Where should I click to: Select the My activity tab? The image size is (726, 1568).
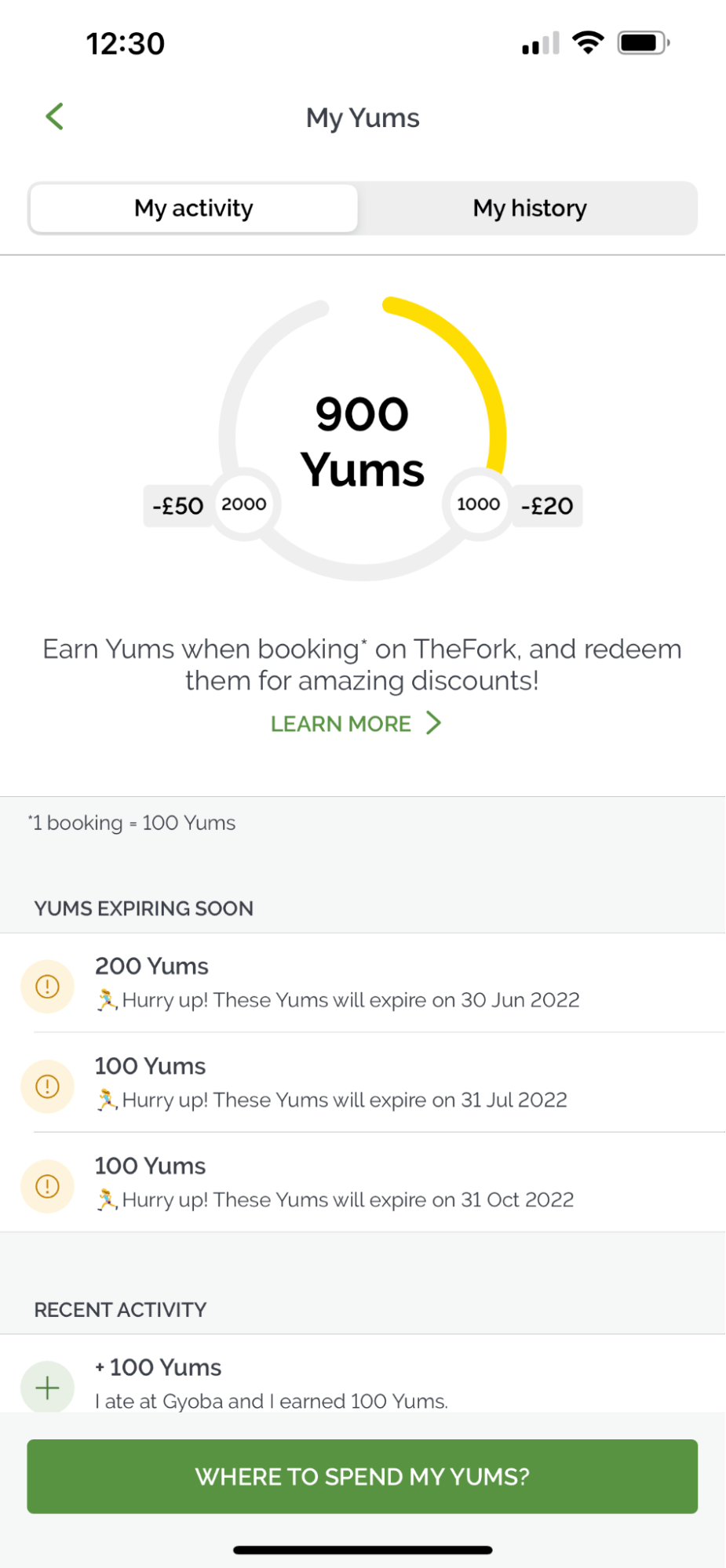pyautogui.click(x=194, y=209)
